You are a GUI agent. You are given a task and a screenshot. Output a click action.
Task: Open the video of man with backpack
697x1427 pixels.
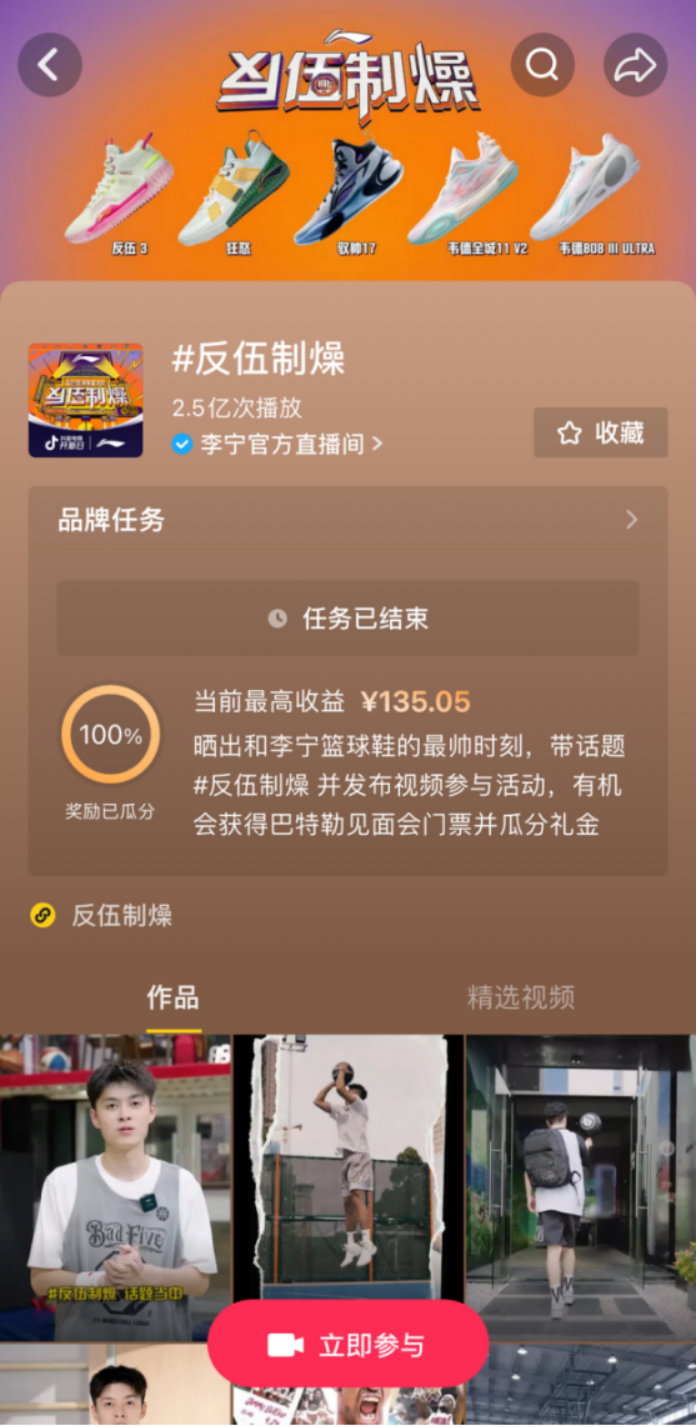point(580,1180)
